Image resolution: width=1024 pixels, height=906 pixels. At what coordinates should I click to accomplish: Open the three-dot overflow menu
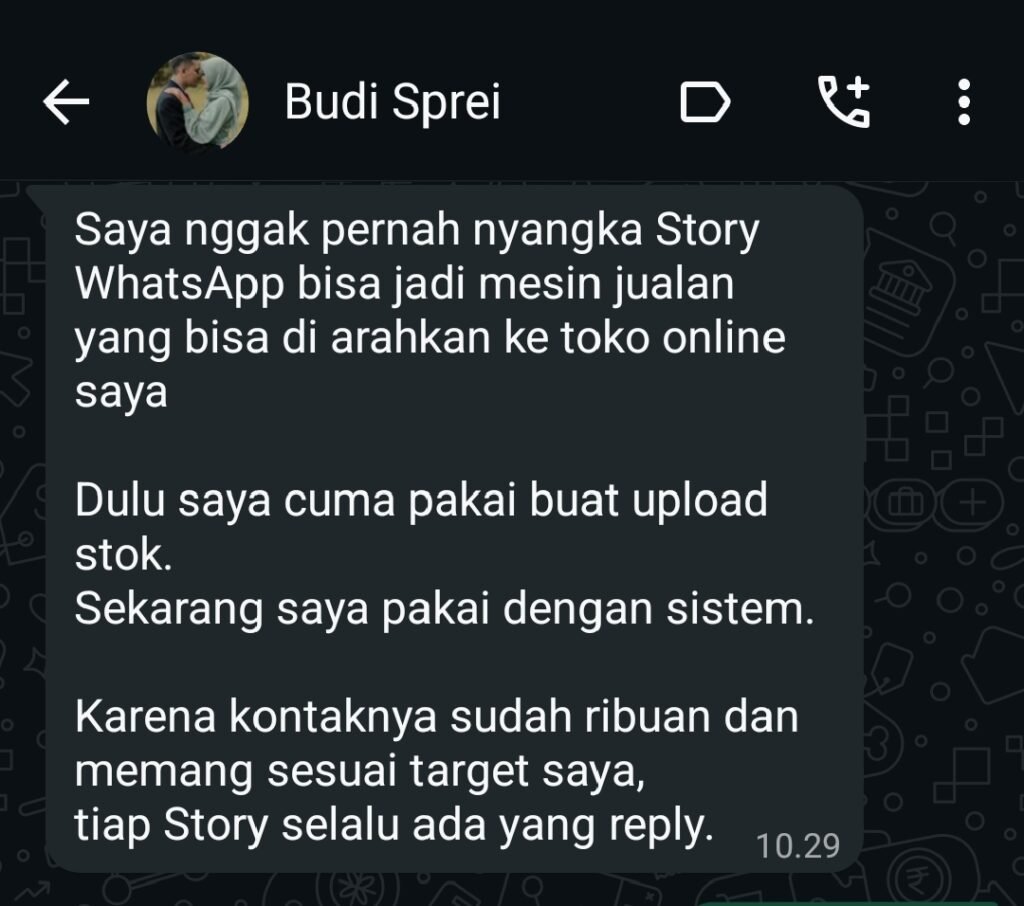point(963,102)
